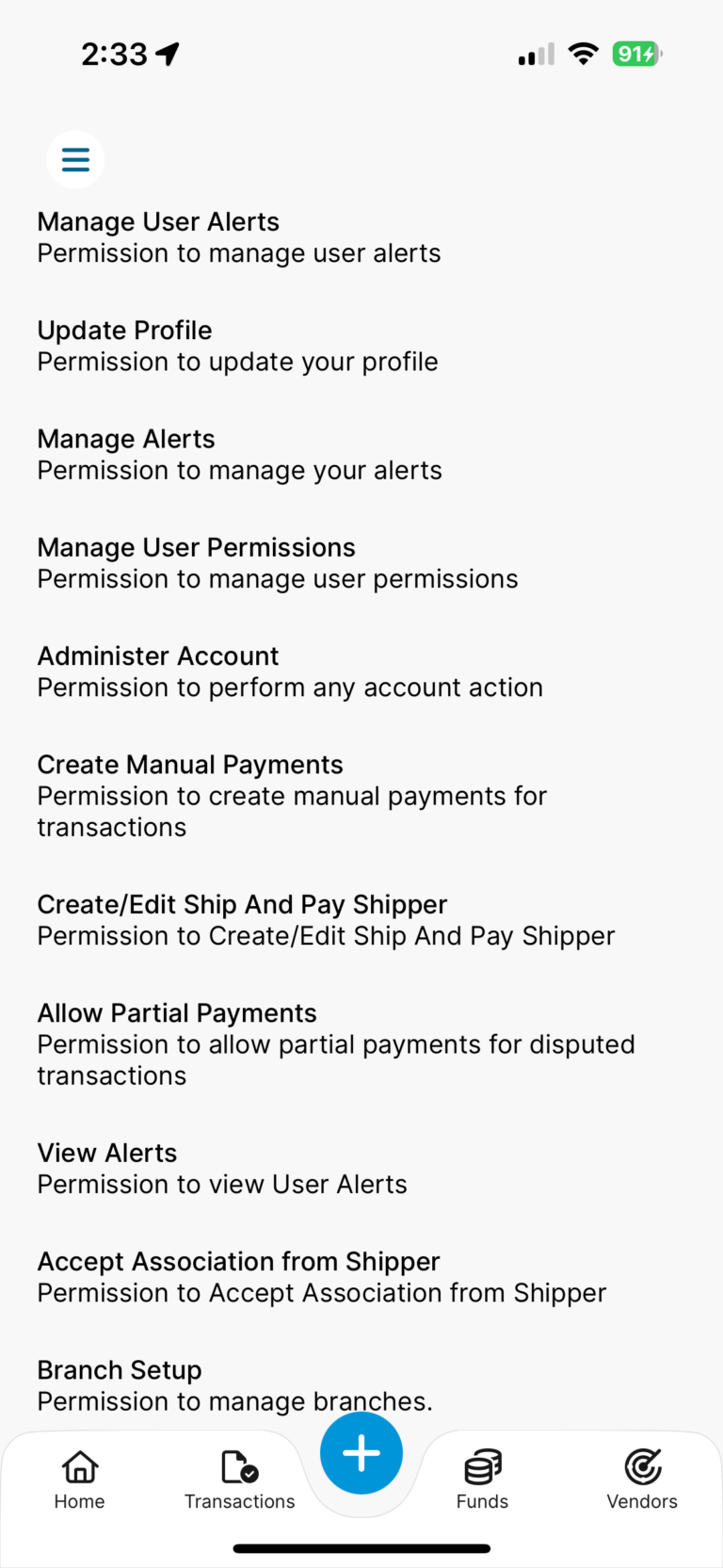Tap the Wi-Fi status icon
The height and width of the screenshot is (1568, 723).
[583, 54]
